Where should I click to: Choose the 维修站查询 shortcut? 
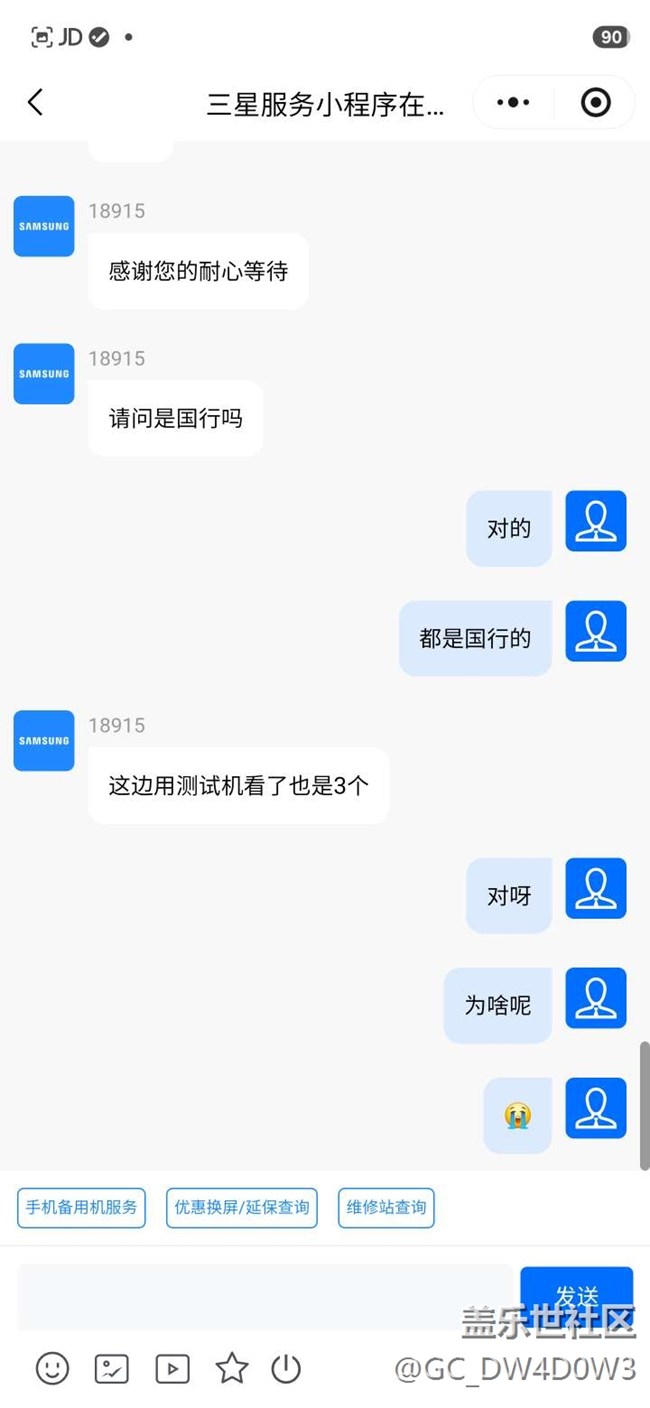[386, 1207]
